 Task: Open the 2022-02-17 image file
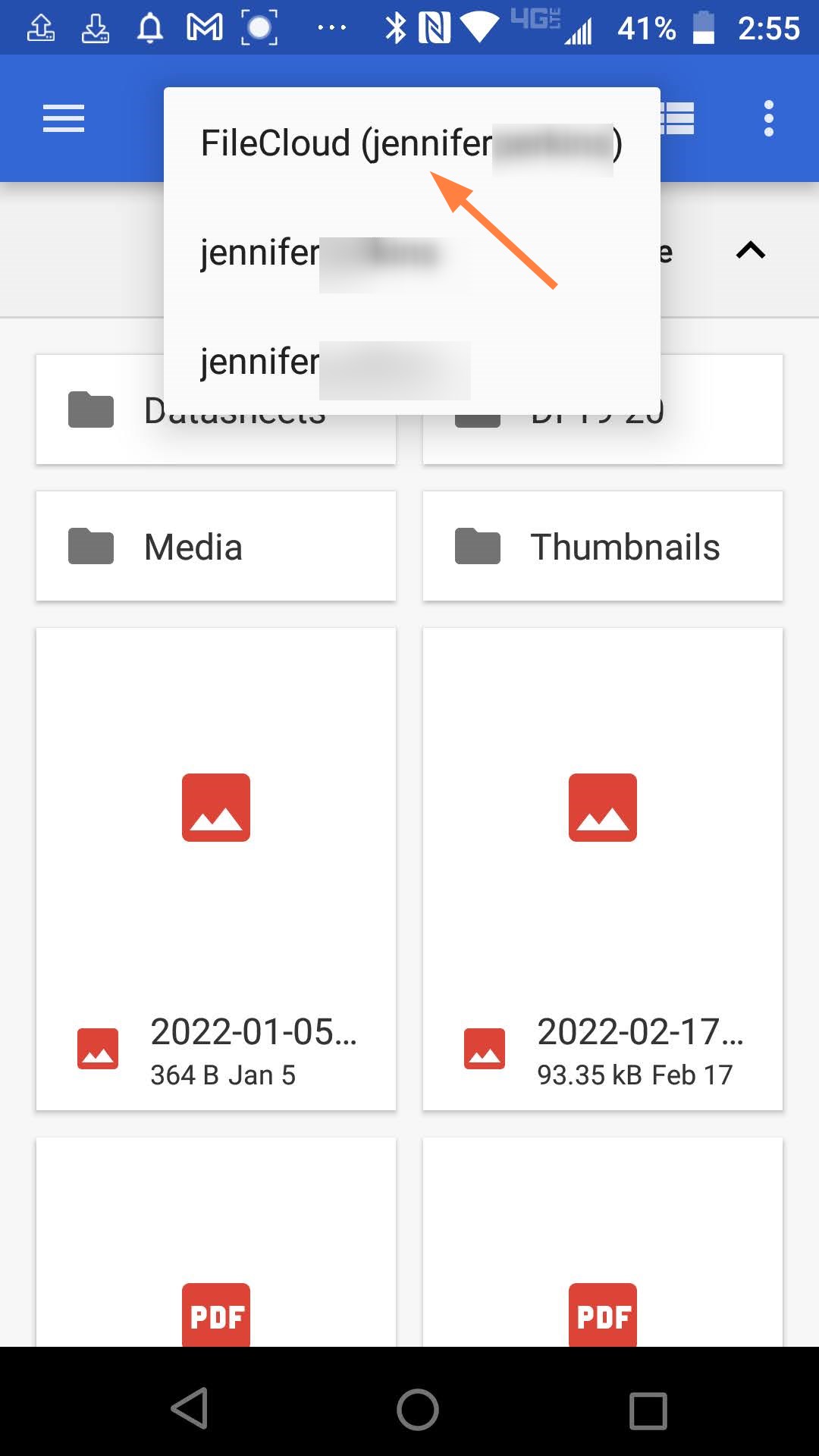[602, 872]
